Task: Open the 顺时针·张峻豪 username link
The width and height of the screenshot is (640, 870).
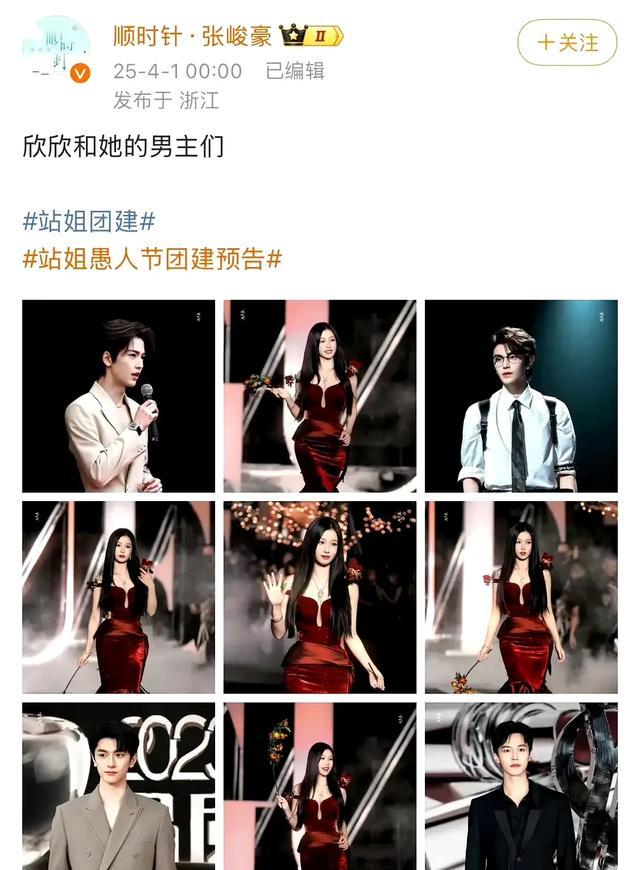Action: point(192,37)
